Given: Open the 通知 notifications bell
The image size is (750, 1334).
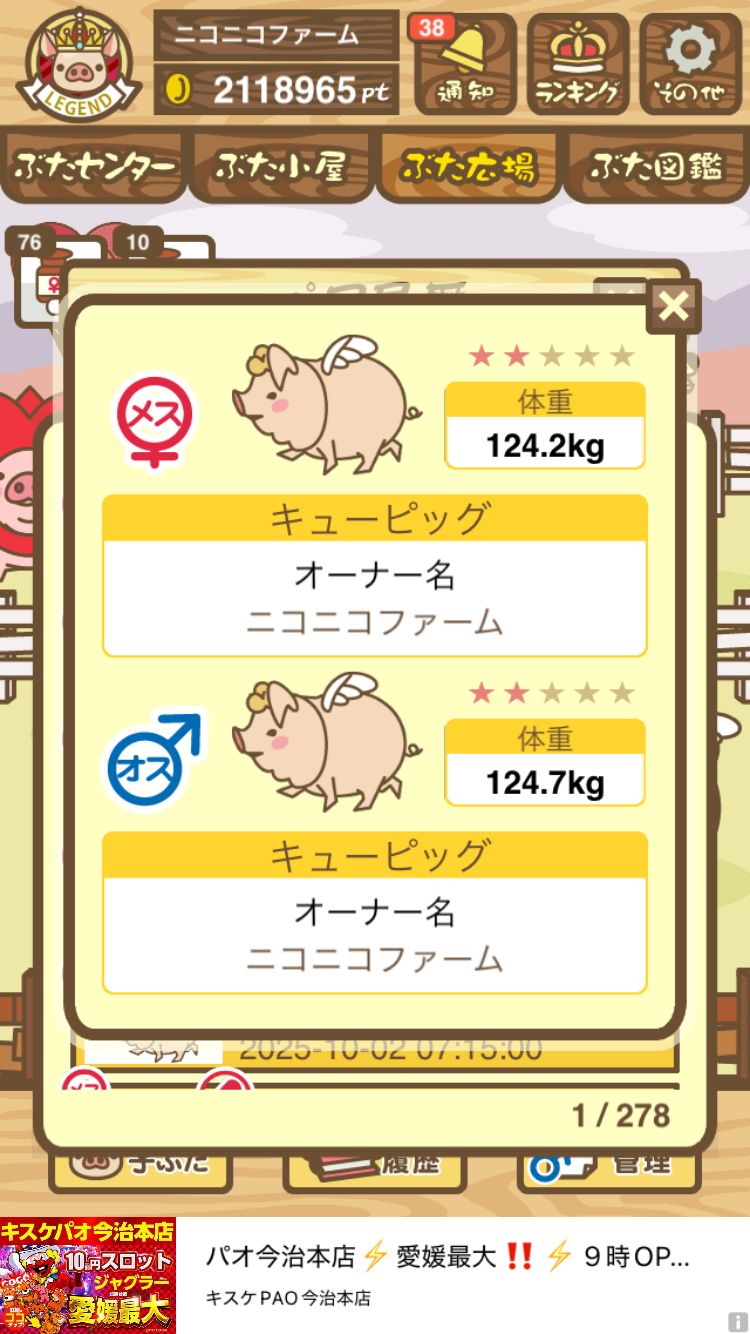Looking at the screenshot, I should click(x=464, y=64).
